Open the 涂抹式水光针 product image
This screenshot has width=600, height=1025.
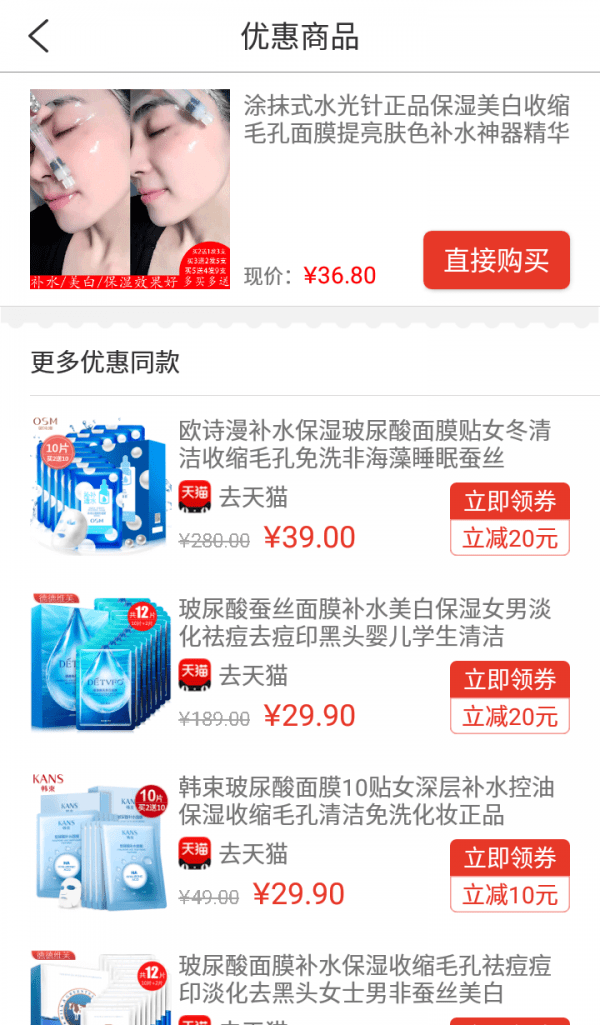pos(130,189)
